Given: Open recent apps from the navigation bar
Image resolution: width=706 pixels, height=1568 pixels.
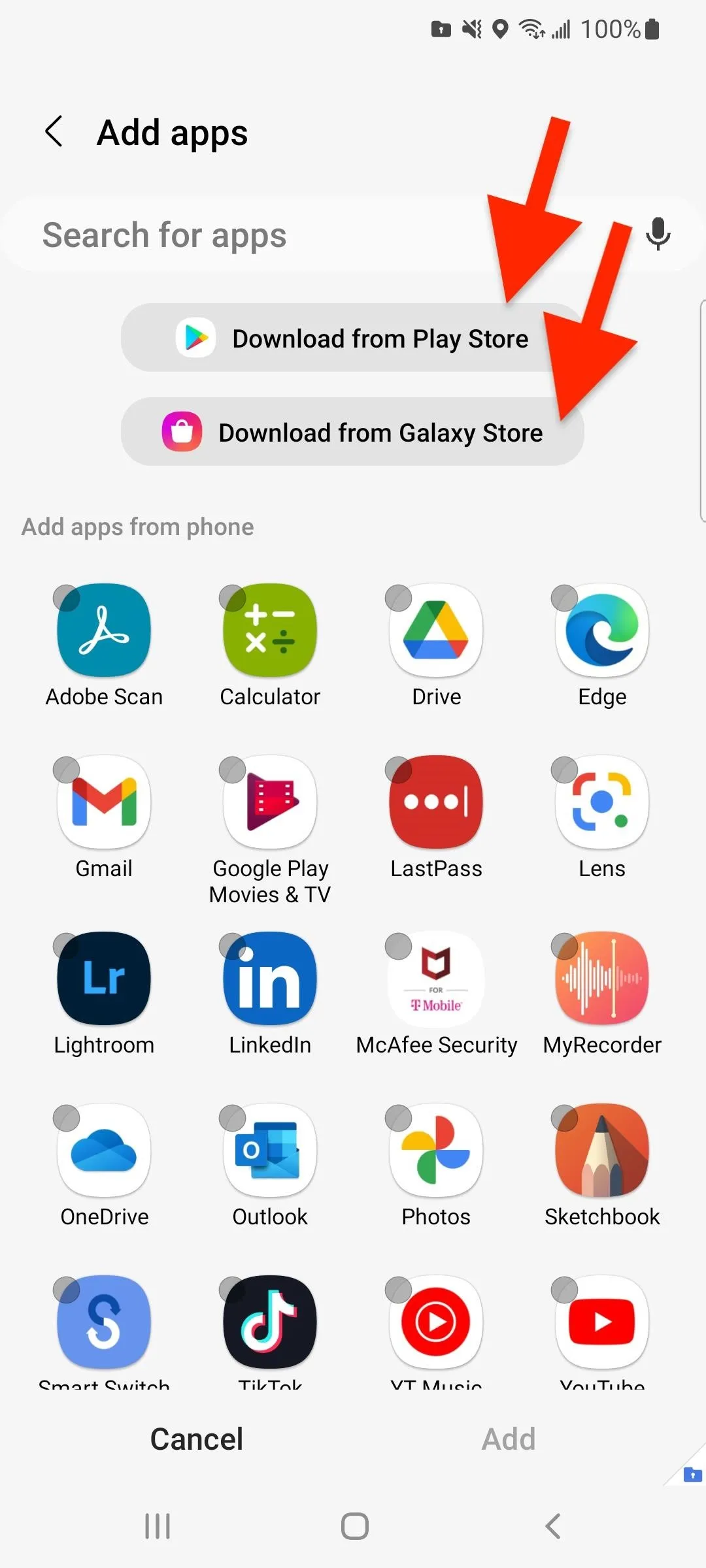Looking at the screenshot, I should [x=158, y=1527].
